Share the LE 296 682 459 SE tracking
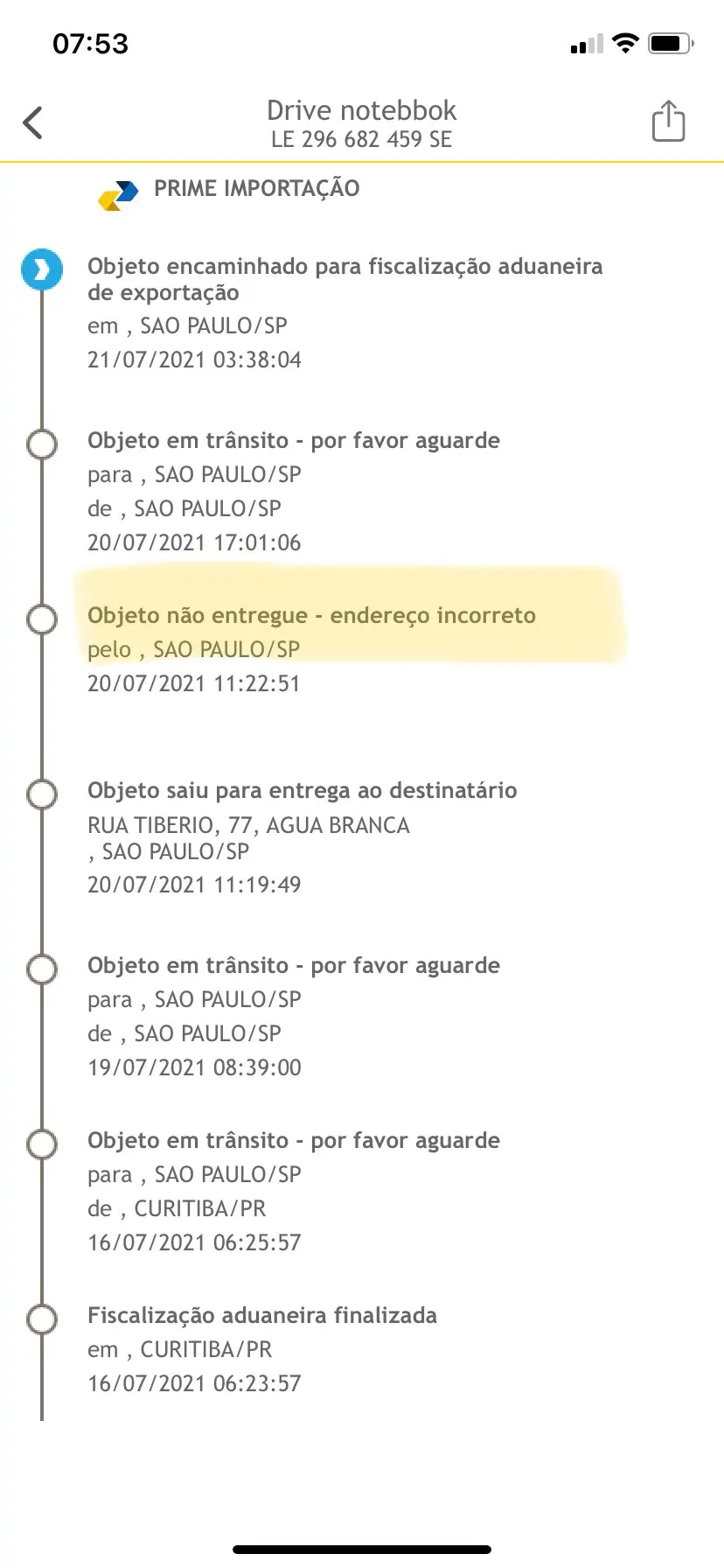This screenshot has width=724, height=1568. coord(668,121)
